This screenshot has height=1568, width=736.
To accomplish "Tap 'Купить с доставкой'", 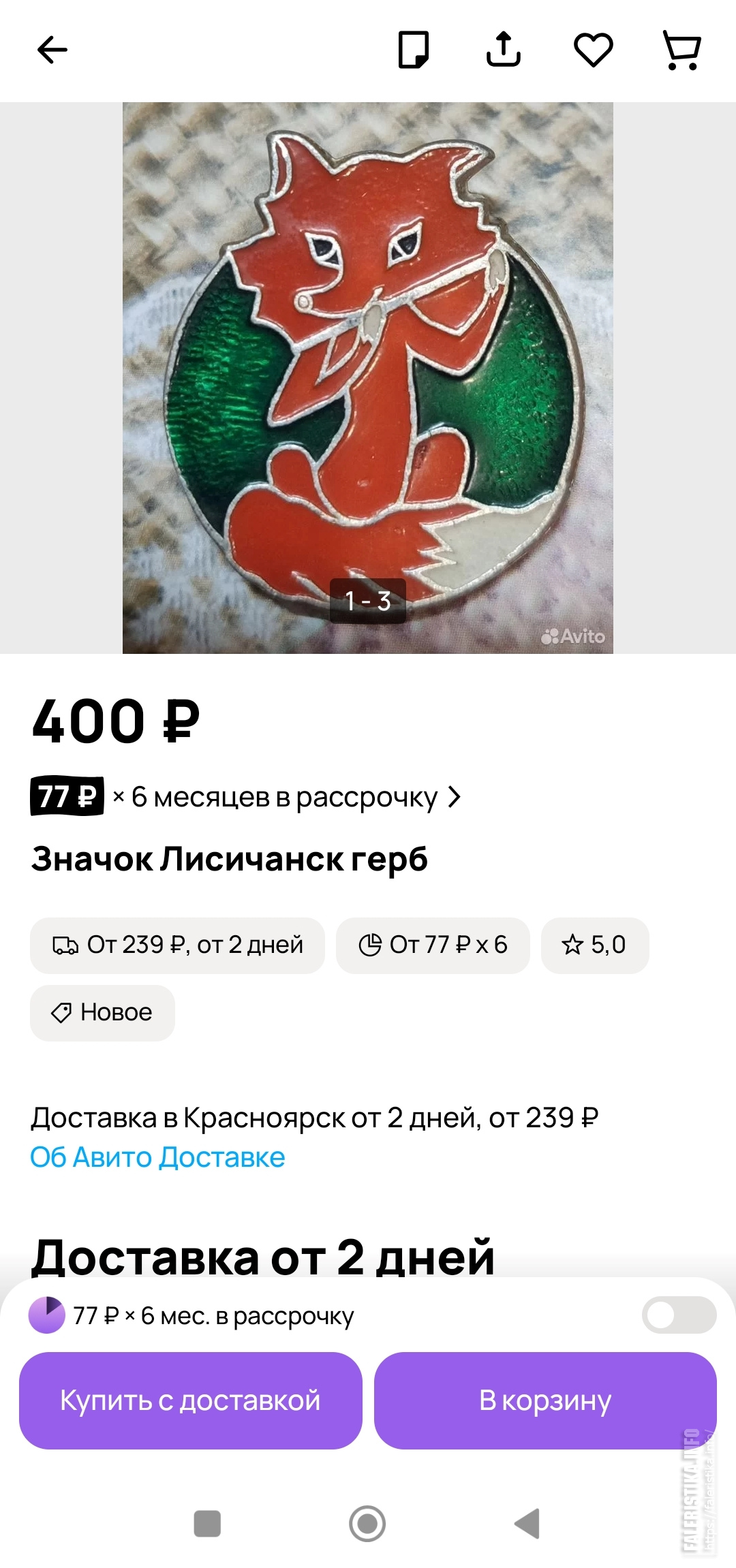I will pos(190,1400).
